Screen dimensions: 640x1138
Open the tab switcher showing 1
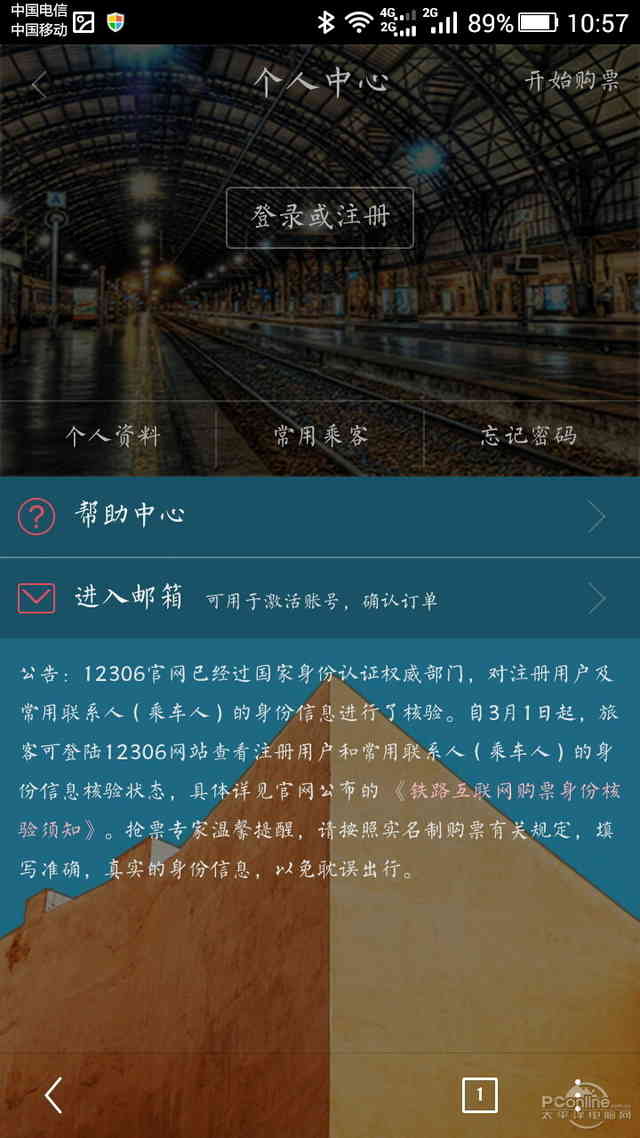tap(479, 1096)
